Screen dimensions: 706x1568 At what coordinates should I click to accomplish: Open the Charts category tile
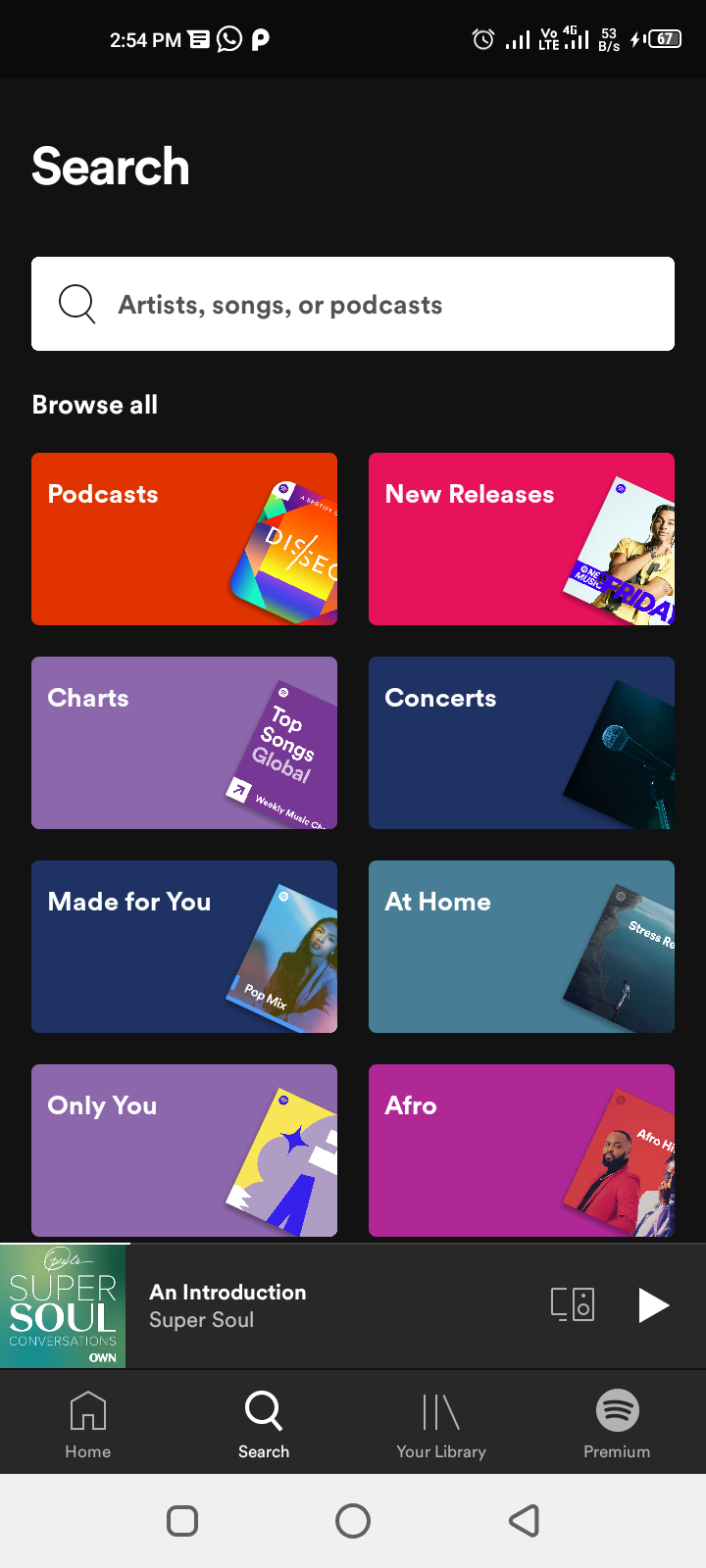(x=184, y=743)
